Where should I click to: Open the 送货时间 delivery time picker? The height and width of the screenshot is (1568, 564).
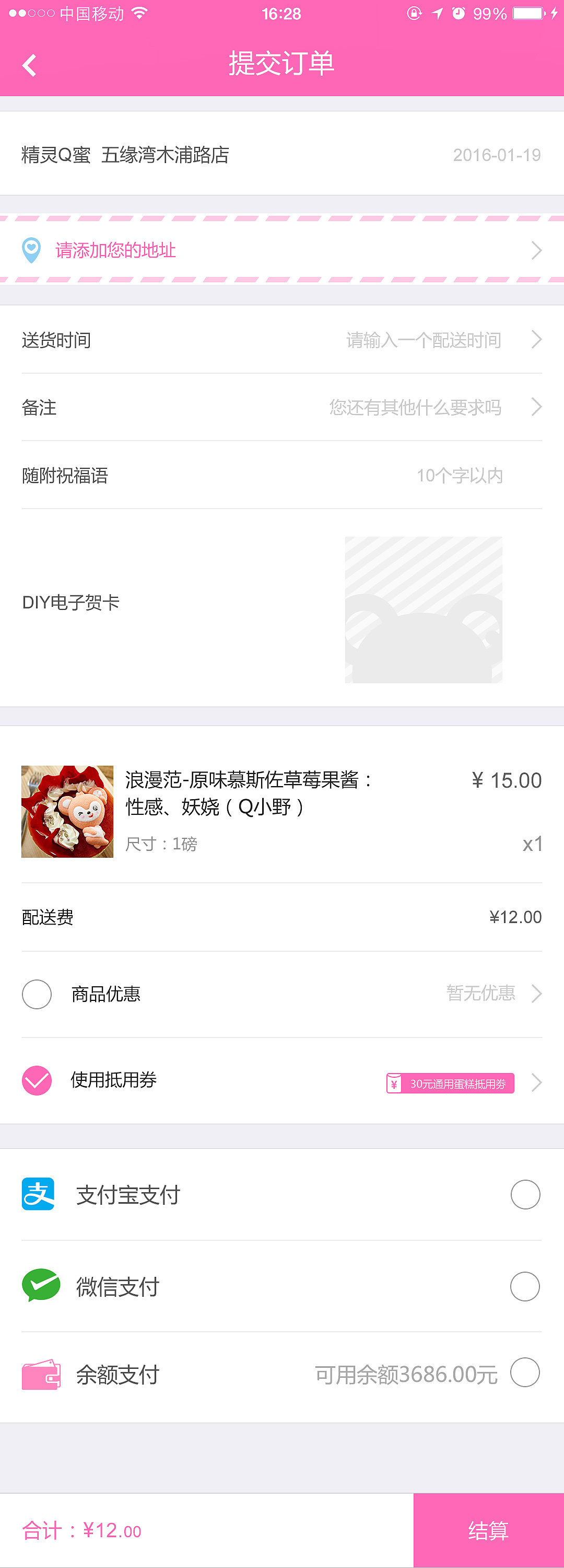click(x=281, y=340)
